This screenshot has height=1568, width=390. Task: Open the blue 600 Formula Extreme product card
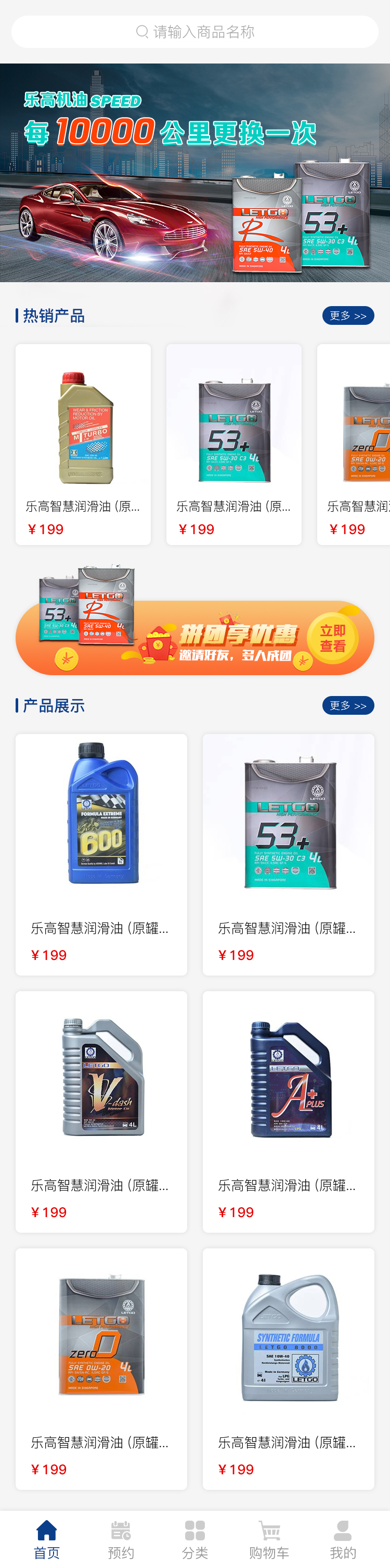coord(101,853)
